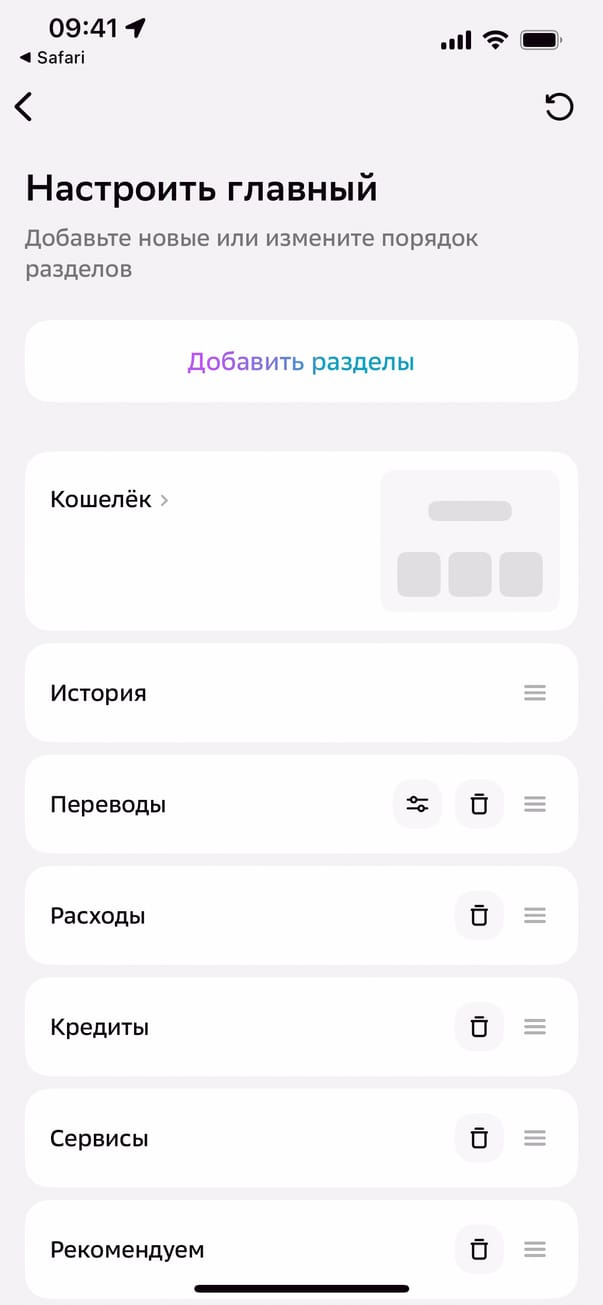603x1305 pixels.
Task: Go back using the top-left arrow
Action: point(24,107)
